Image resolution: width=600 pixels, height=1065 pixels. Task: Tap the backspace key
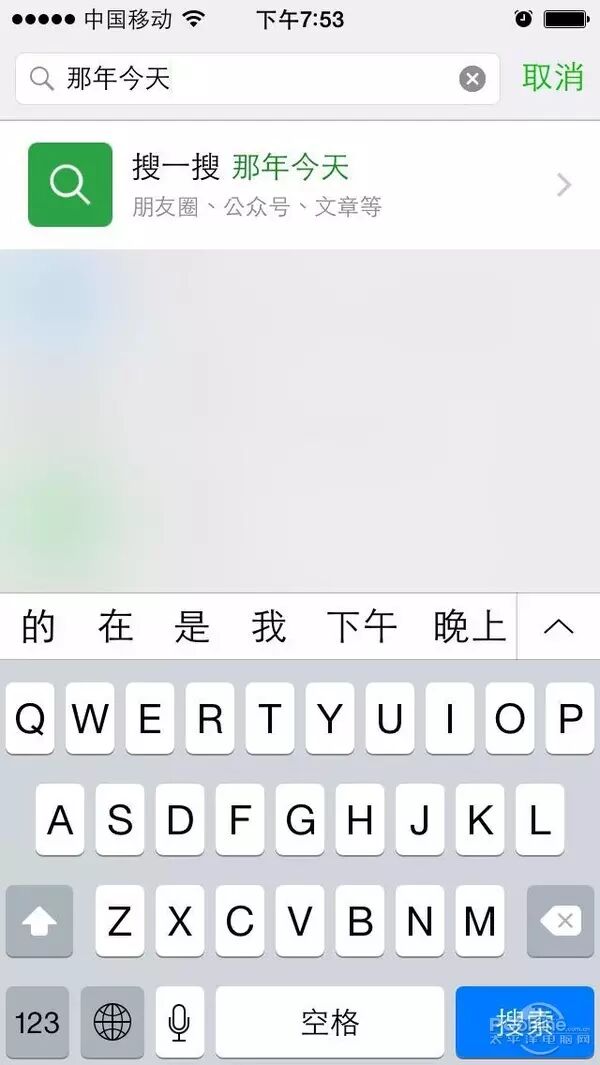[561, 921]
